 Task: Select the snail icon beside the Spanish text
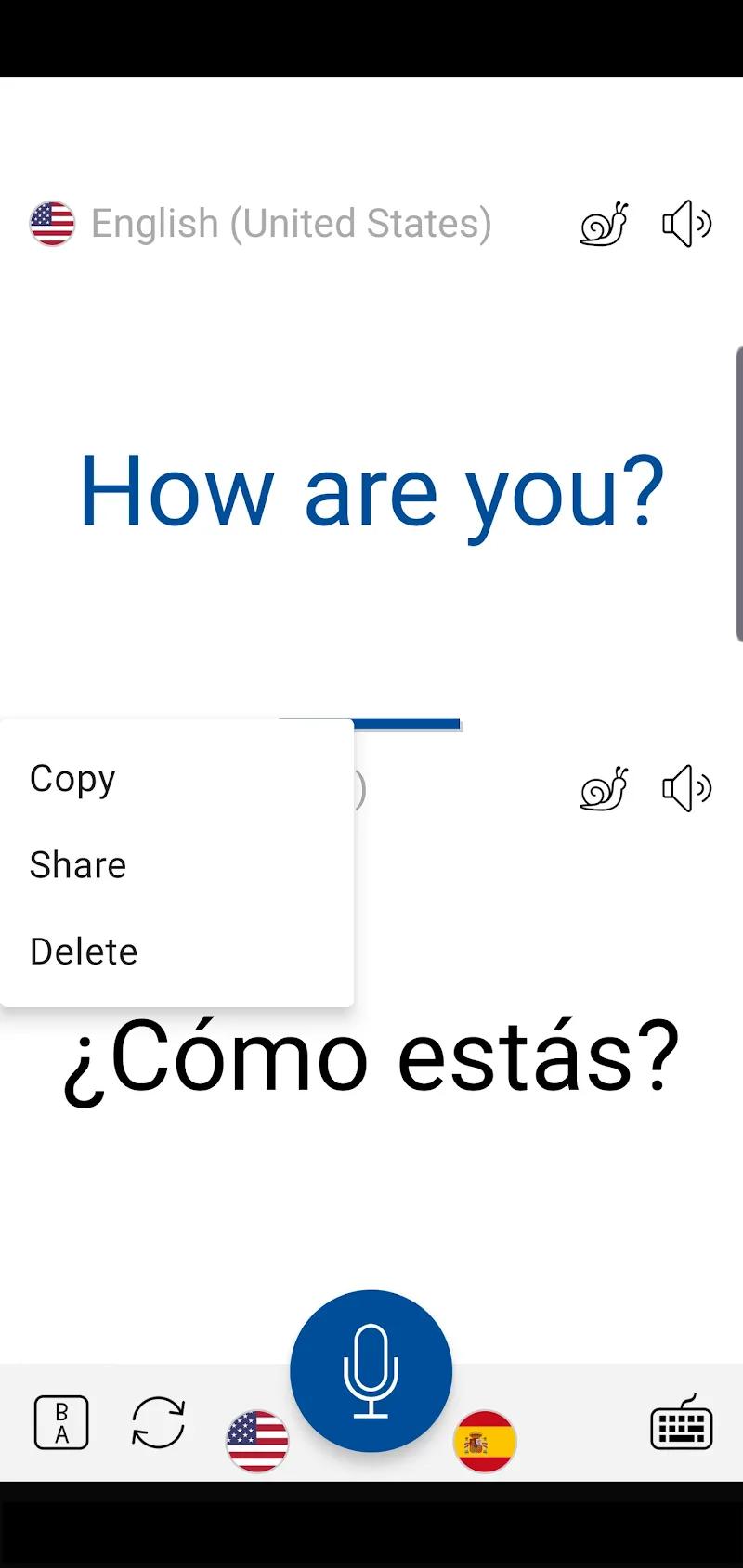click(604, 788)
